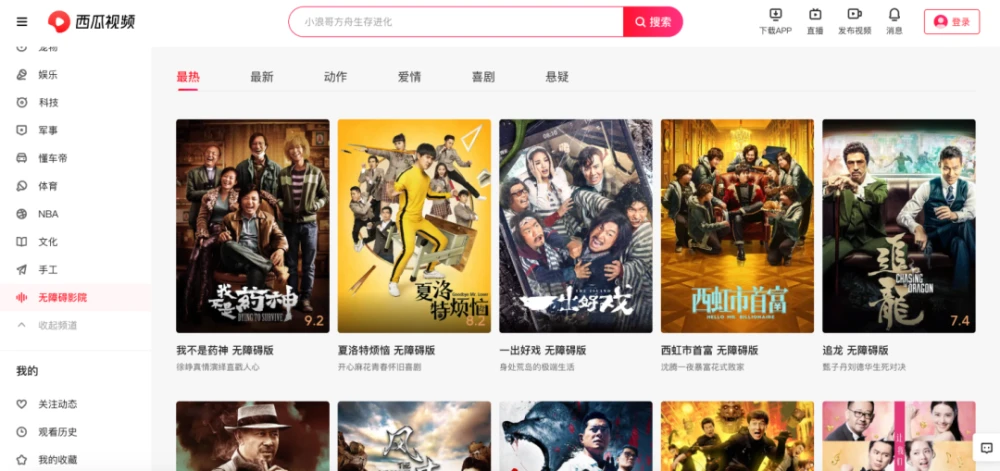Select the 爱情 category tab
The height and width of the screenshot is (471, 1000).
[409, 77]
